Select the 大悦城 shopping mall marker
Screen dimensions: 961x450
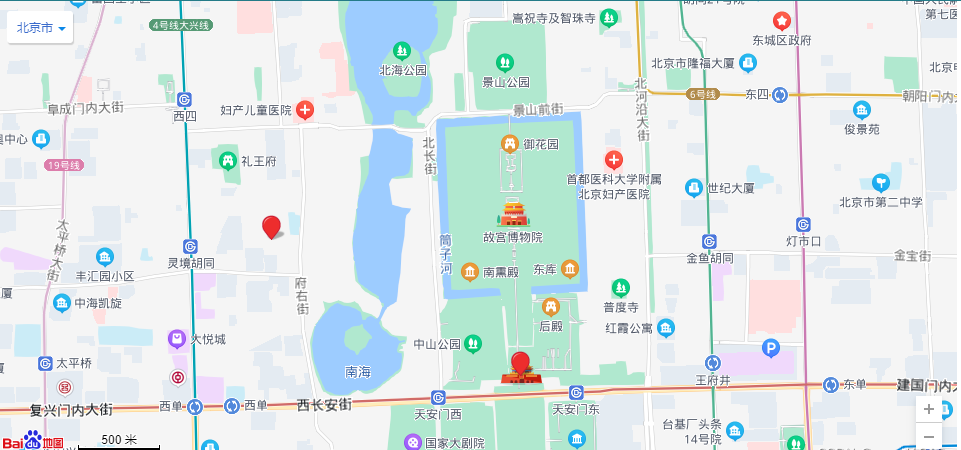(x=176, y=339)
